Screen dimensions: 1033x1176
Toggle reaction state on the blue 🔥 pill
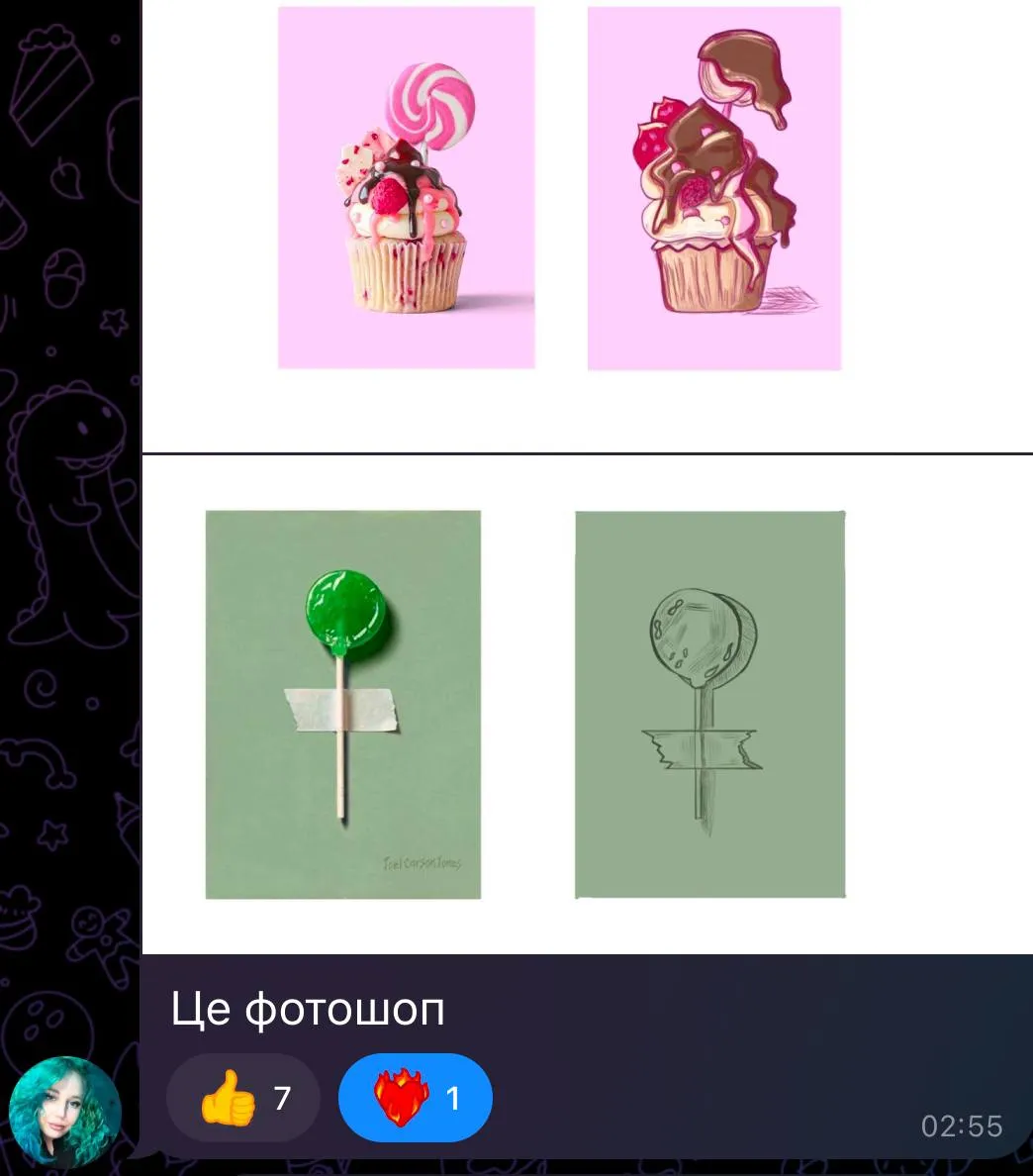click(x=415, y=1097)
